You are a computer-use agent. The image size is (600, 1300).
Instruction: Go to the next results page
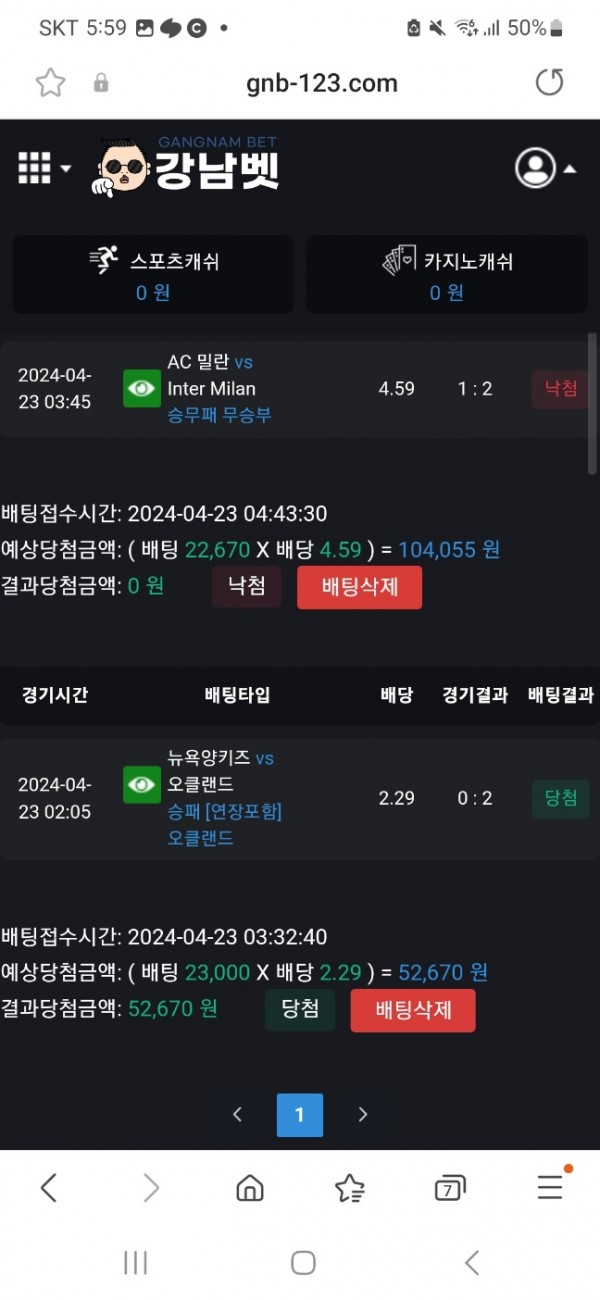click(363, 1114)
